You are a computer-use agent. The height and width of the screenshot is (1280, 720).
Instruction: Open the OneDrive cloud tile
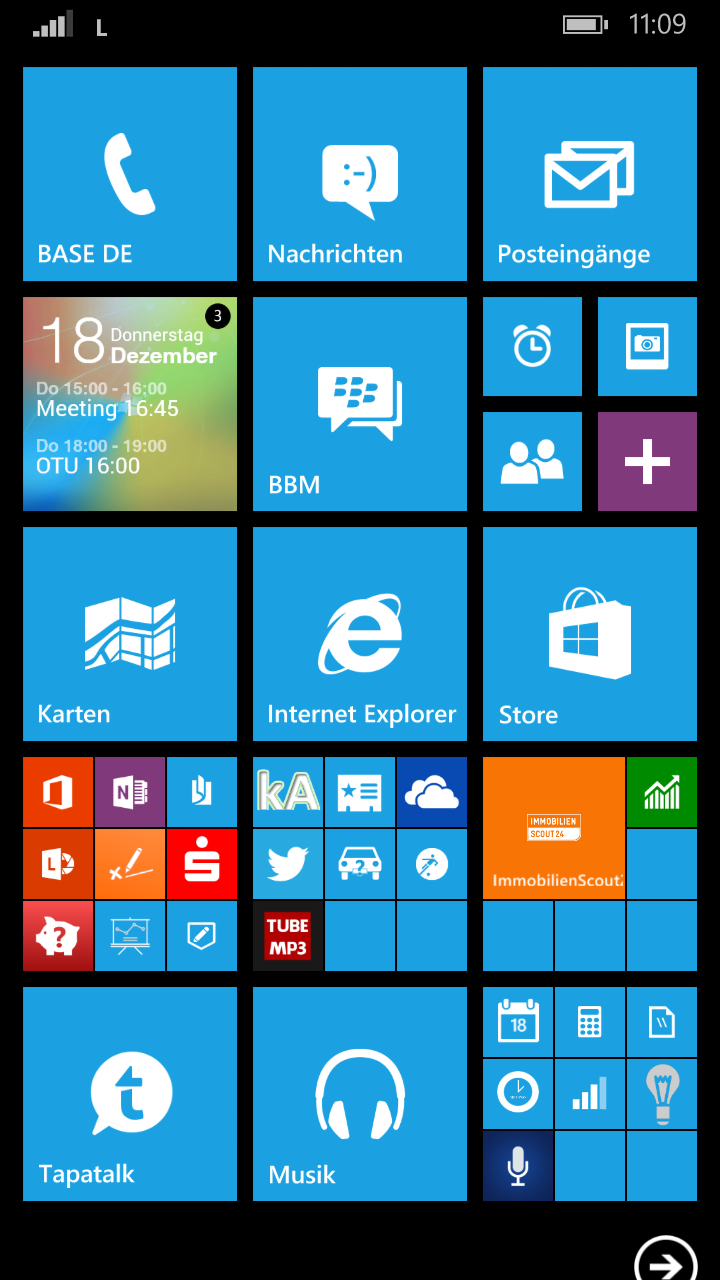click(x=432, y=792)
